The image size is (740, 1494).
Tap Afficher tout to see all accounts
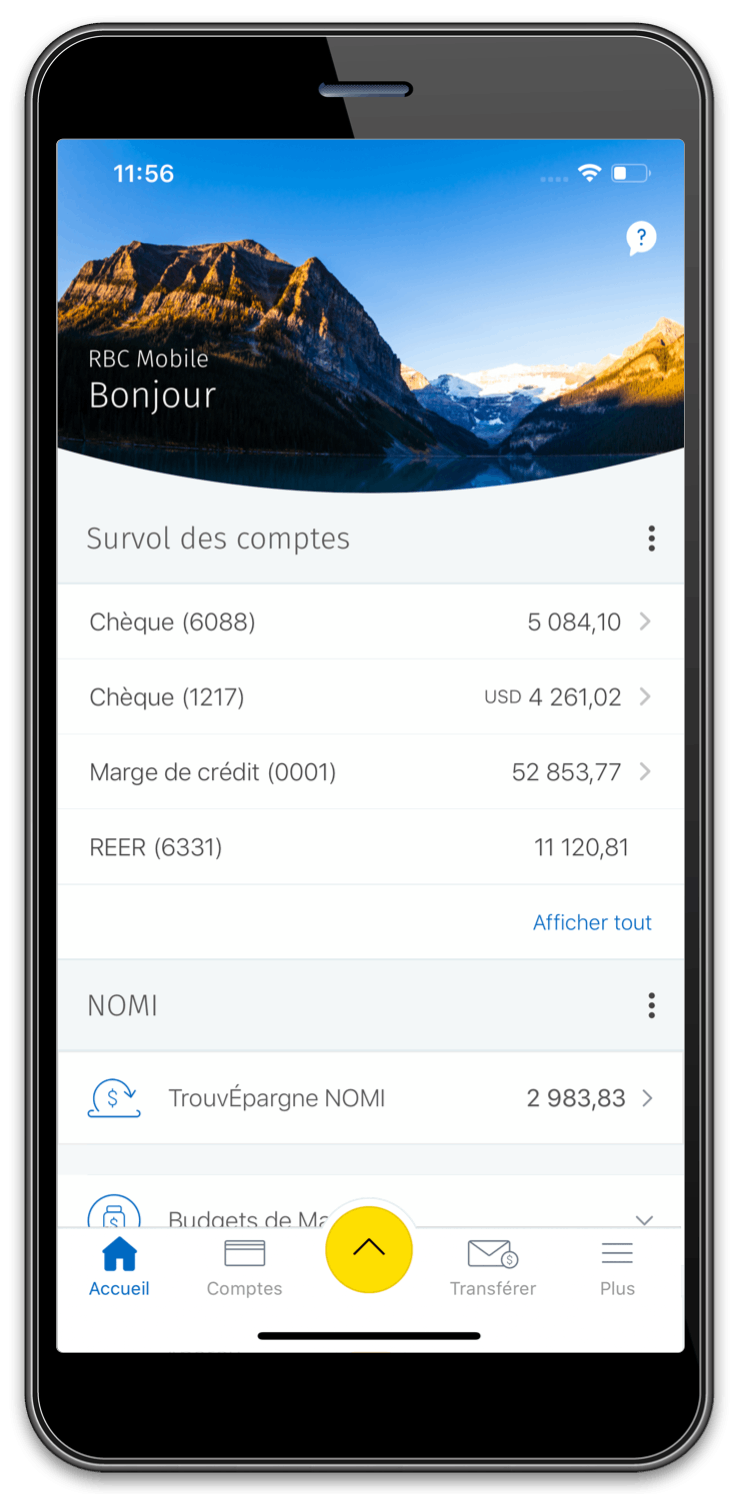coord(592,923)
